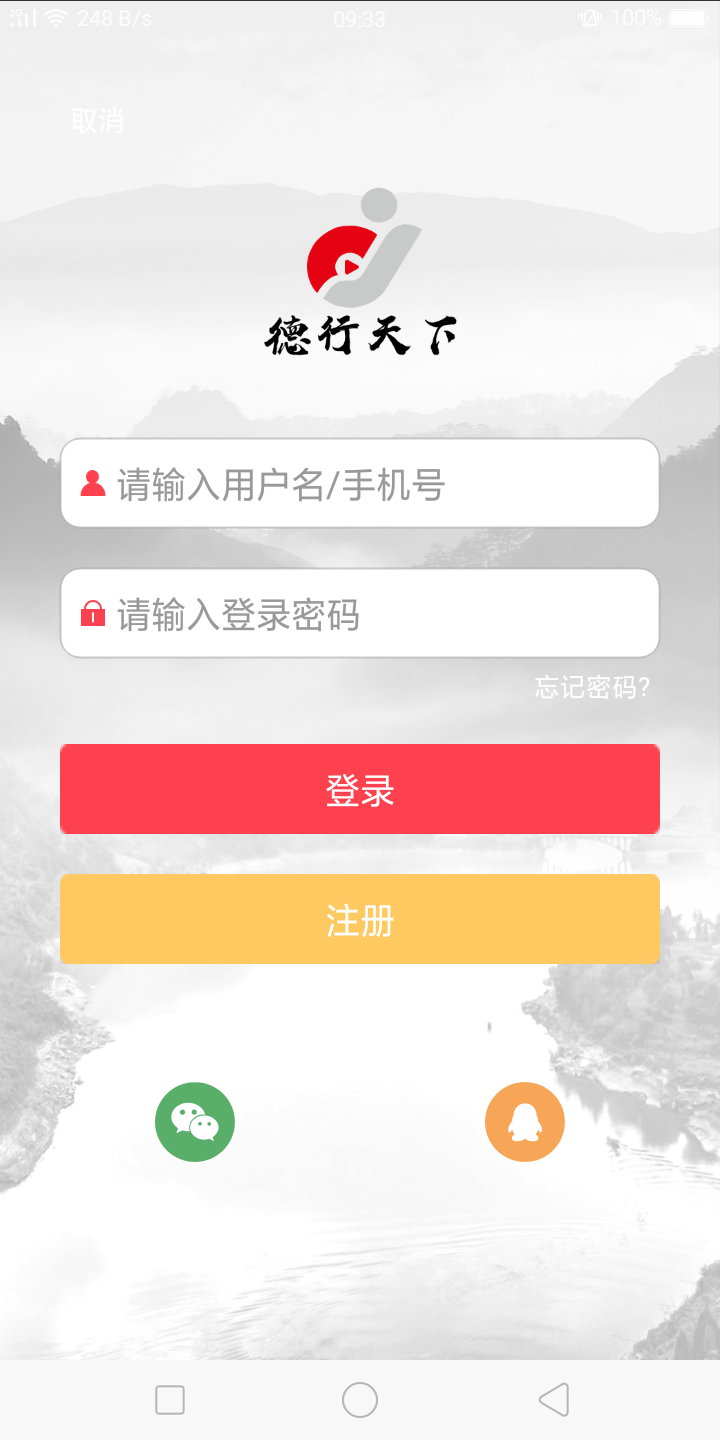The image size is (720, 1440).
Task: Open the 忘记密码? link
Action: (x=592, y=687)
